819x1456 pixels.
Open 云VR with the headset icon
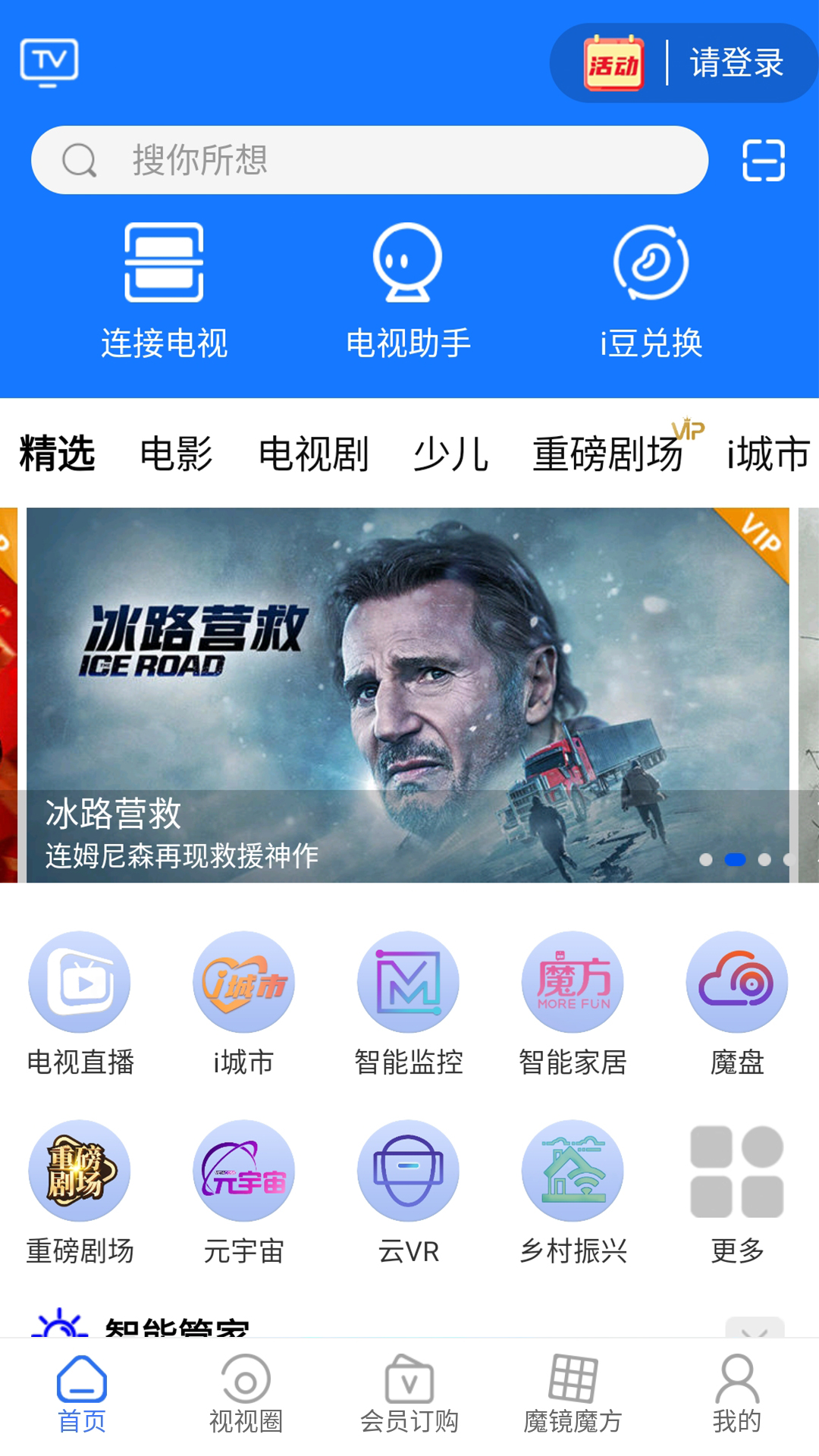pyautogui.click(x=407, y=1170)
